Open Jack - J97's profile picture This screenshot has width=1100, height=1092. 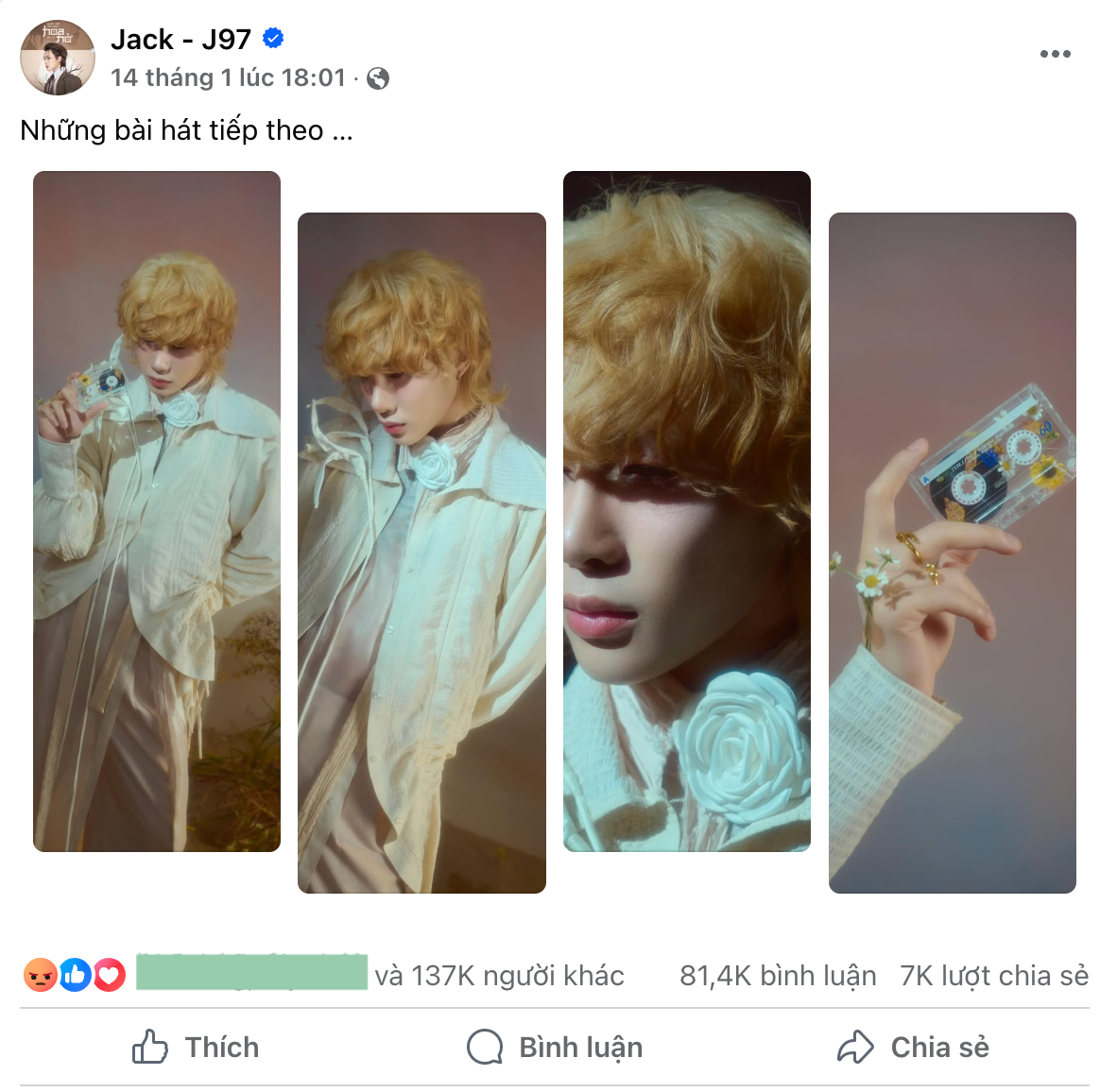click(x=58, y=58)
